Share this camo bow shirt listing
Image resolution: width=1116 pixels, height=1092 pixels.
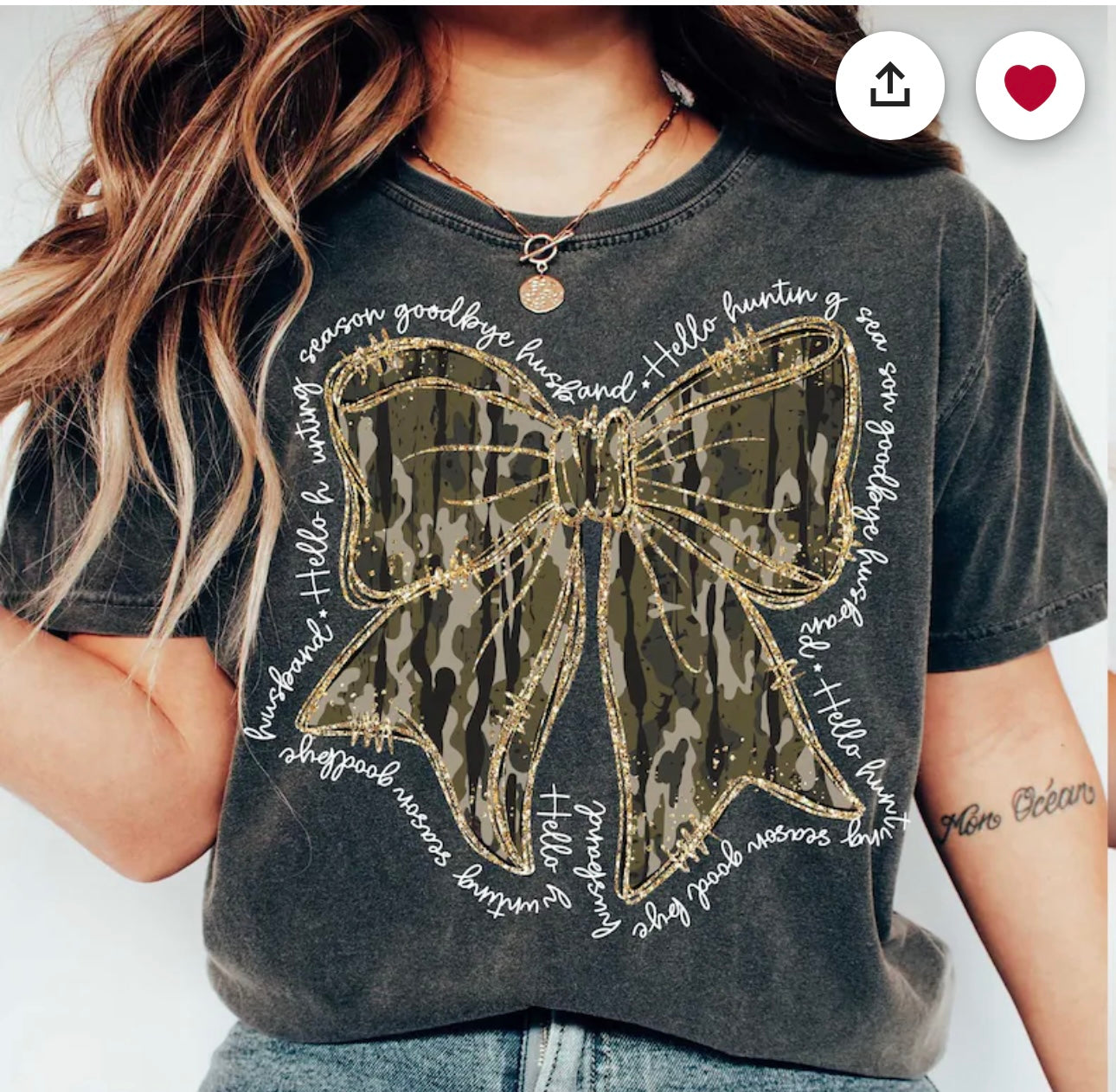pyautogui.click(x=889, y=85)
